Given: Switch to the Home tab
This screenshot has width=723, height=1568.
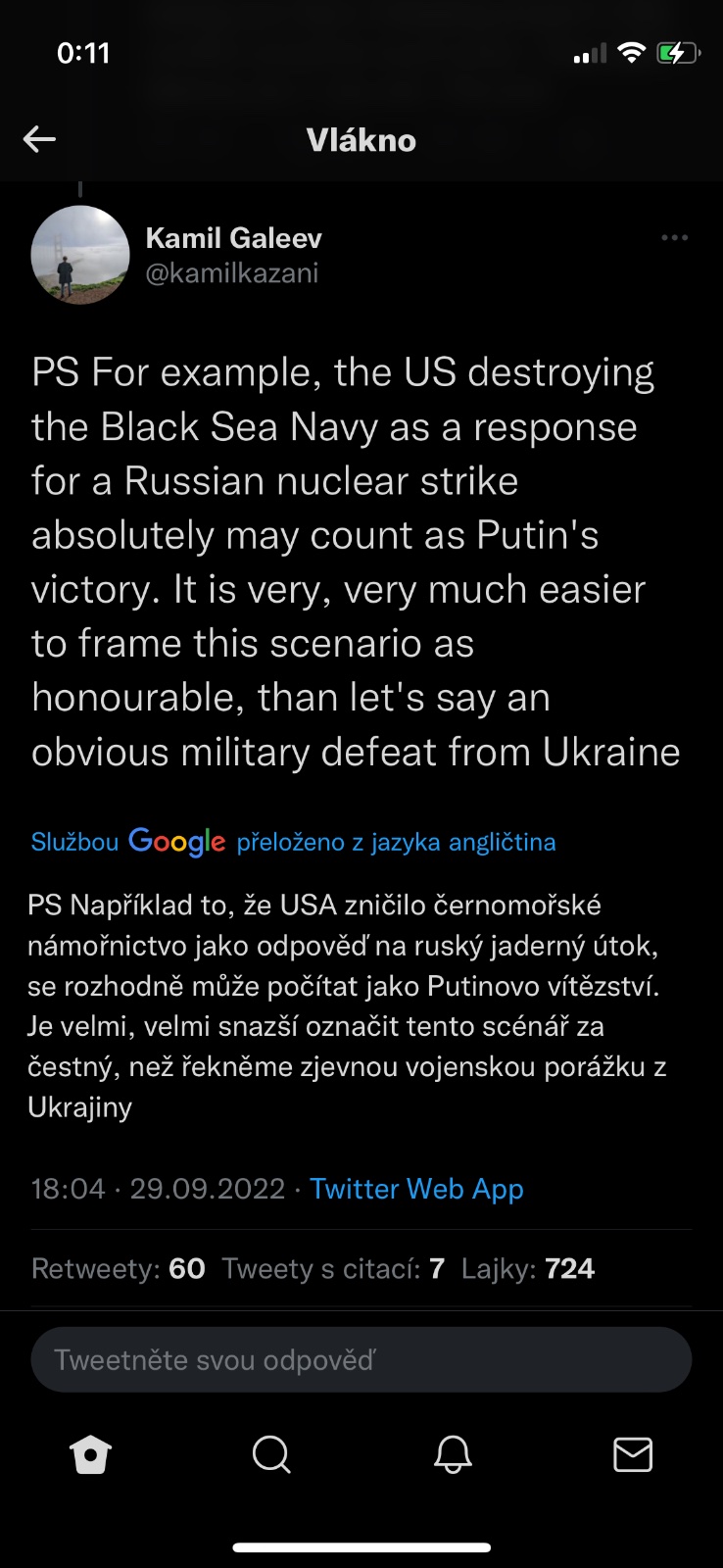Looking at the screenshot, I should click(x=91, y=1455).
